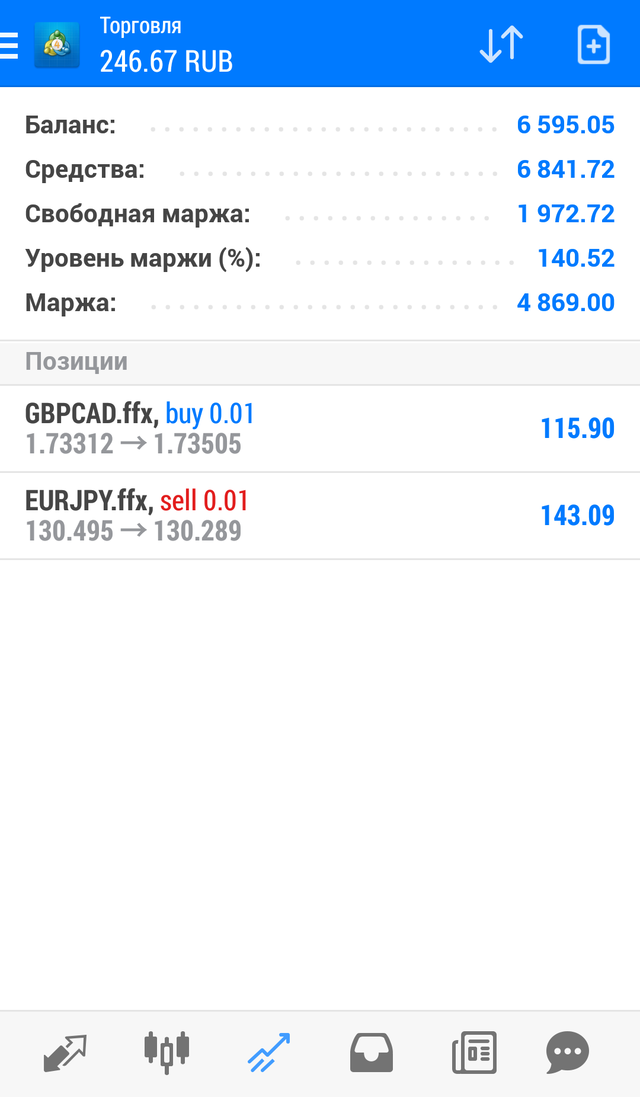
Task: Open the EURJPY.ffx sell position
Action: pyautogui.click(x=320, y=516)
